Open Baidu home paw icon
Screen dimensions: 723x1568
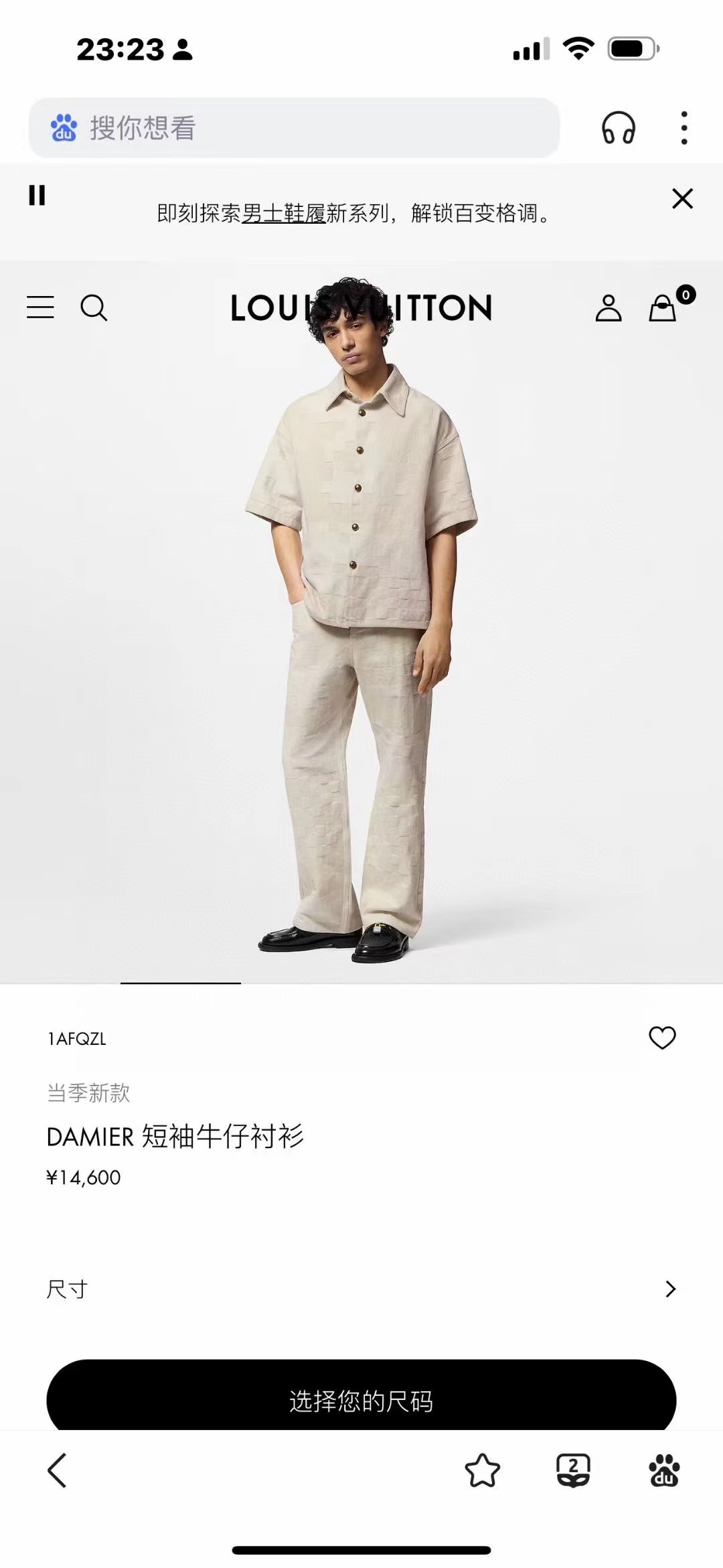[664, 1471]
